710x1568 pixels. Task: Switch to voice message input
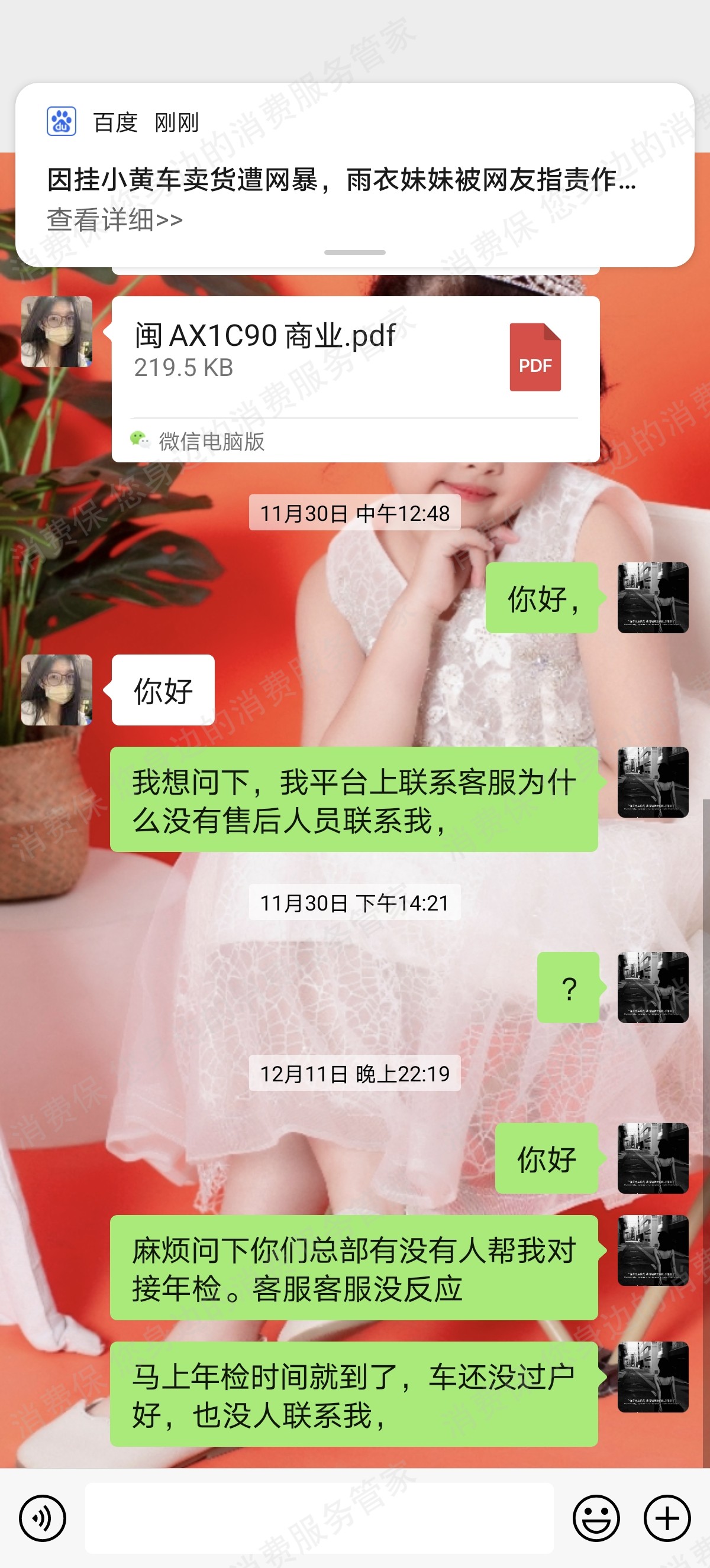[42, 1518]
